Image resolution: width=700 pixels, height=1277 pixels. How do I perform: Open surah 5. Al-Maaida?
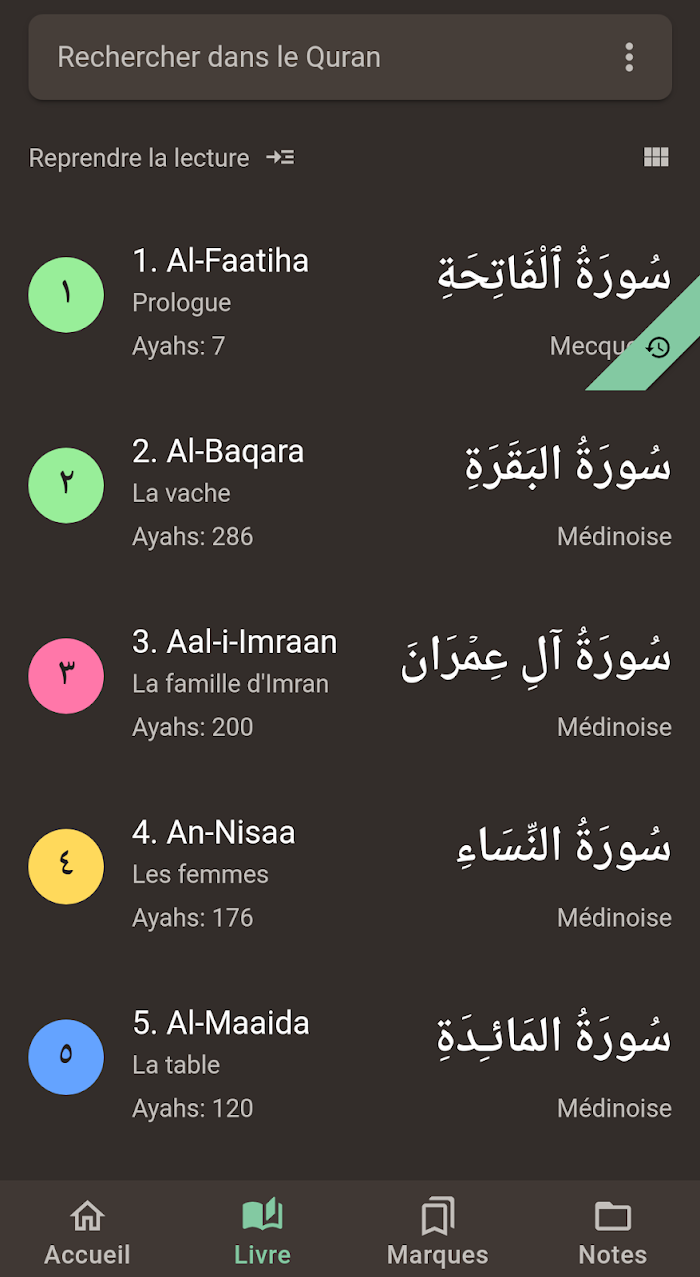pos(350,1058)
